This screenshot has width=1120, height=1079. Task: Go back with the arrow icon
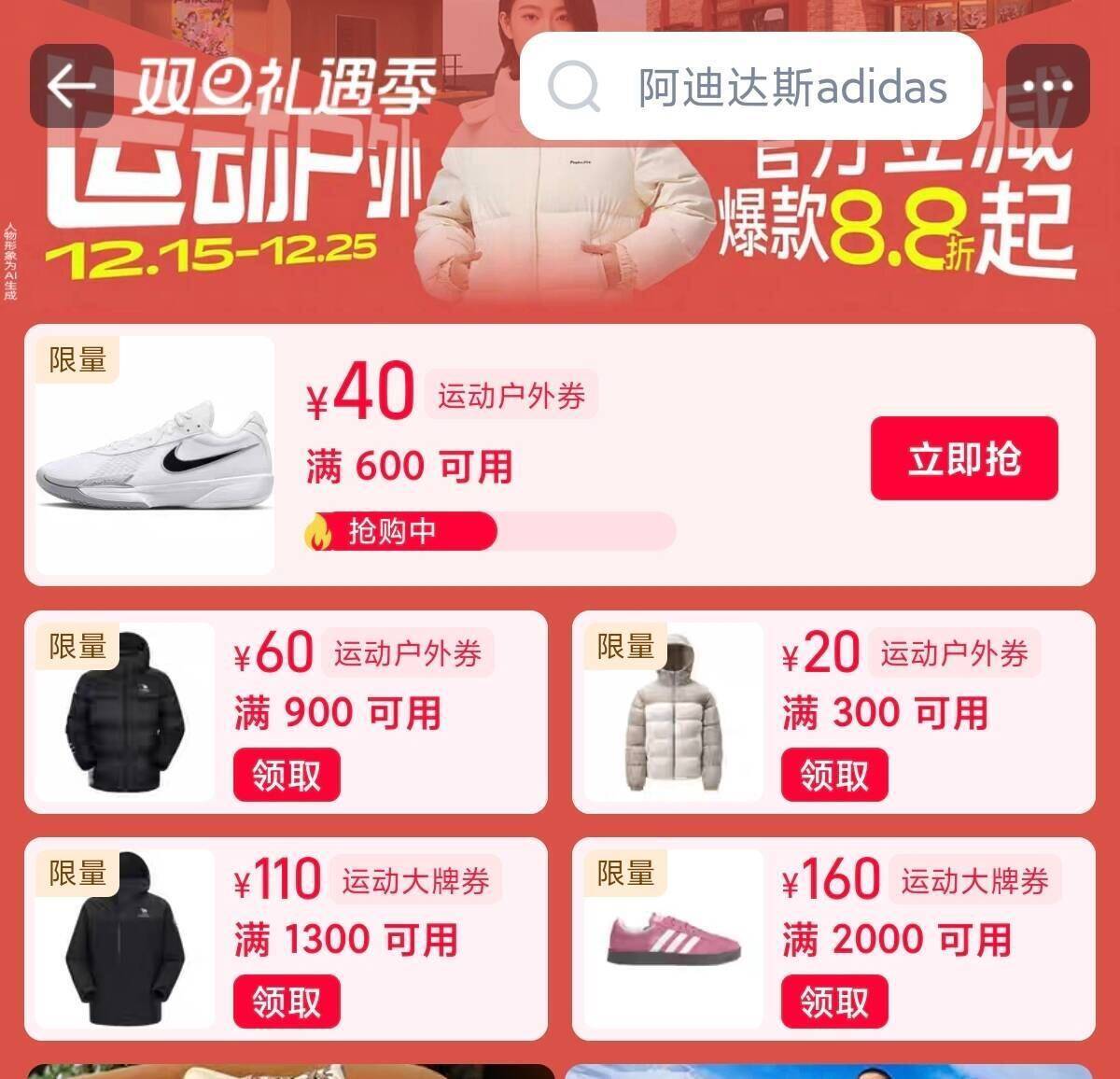72,87
